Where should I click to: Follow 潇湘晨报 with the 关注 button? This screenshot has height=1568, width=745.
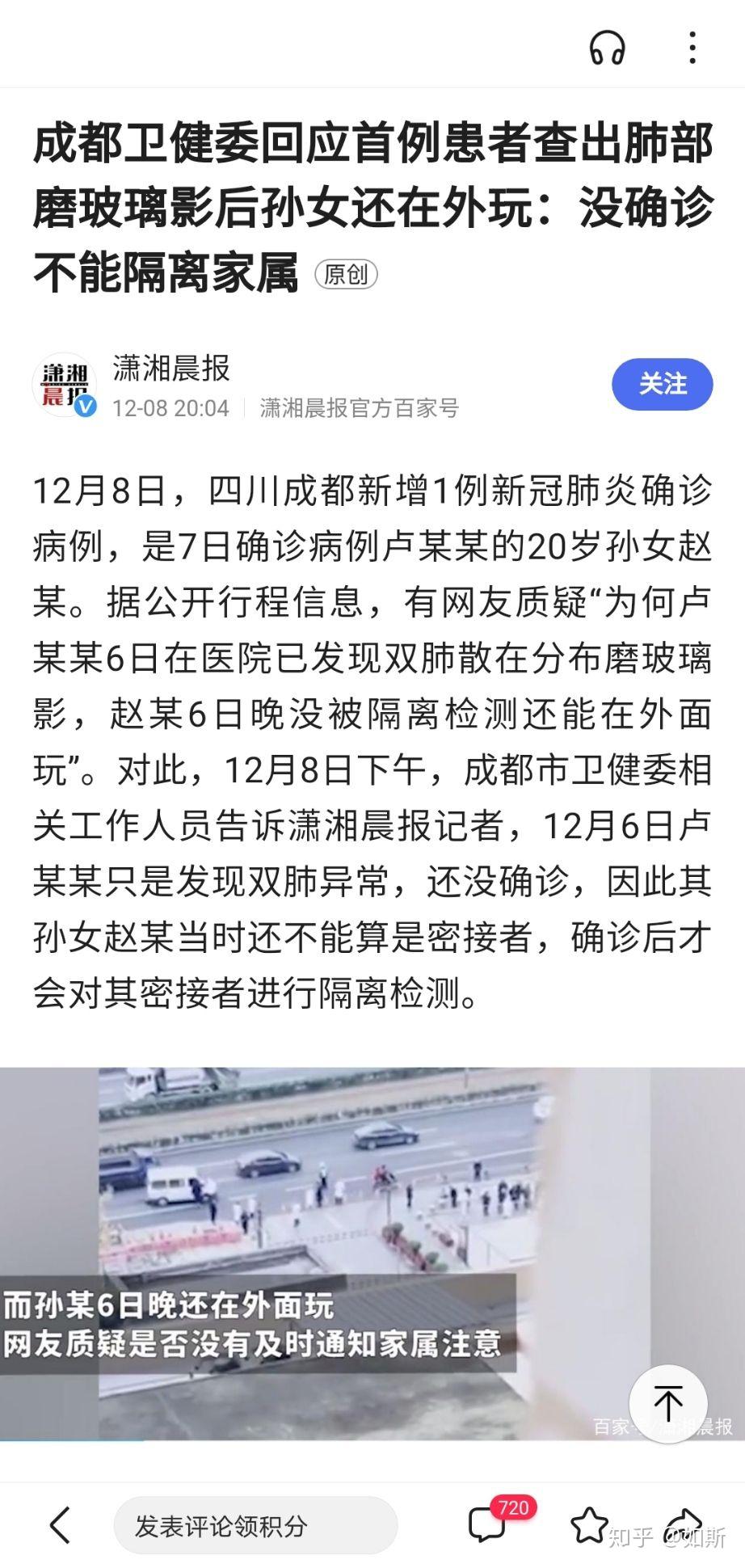pos(662,384)
